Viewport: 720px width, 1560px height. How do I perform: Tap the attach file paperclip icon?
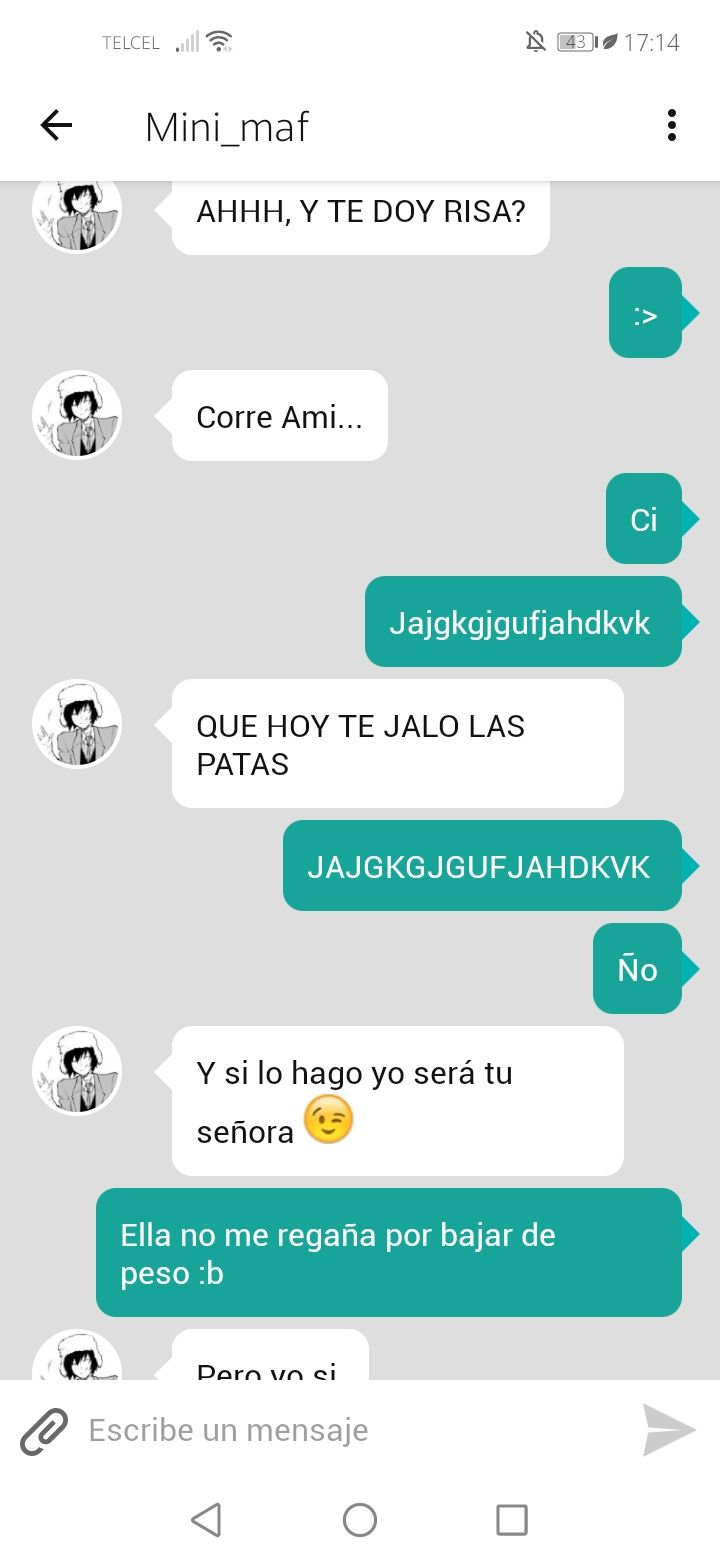point(44,1430)
